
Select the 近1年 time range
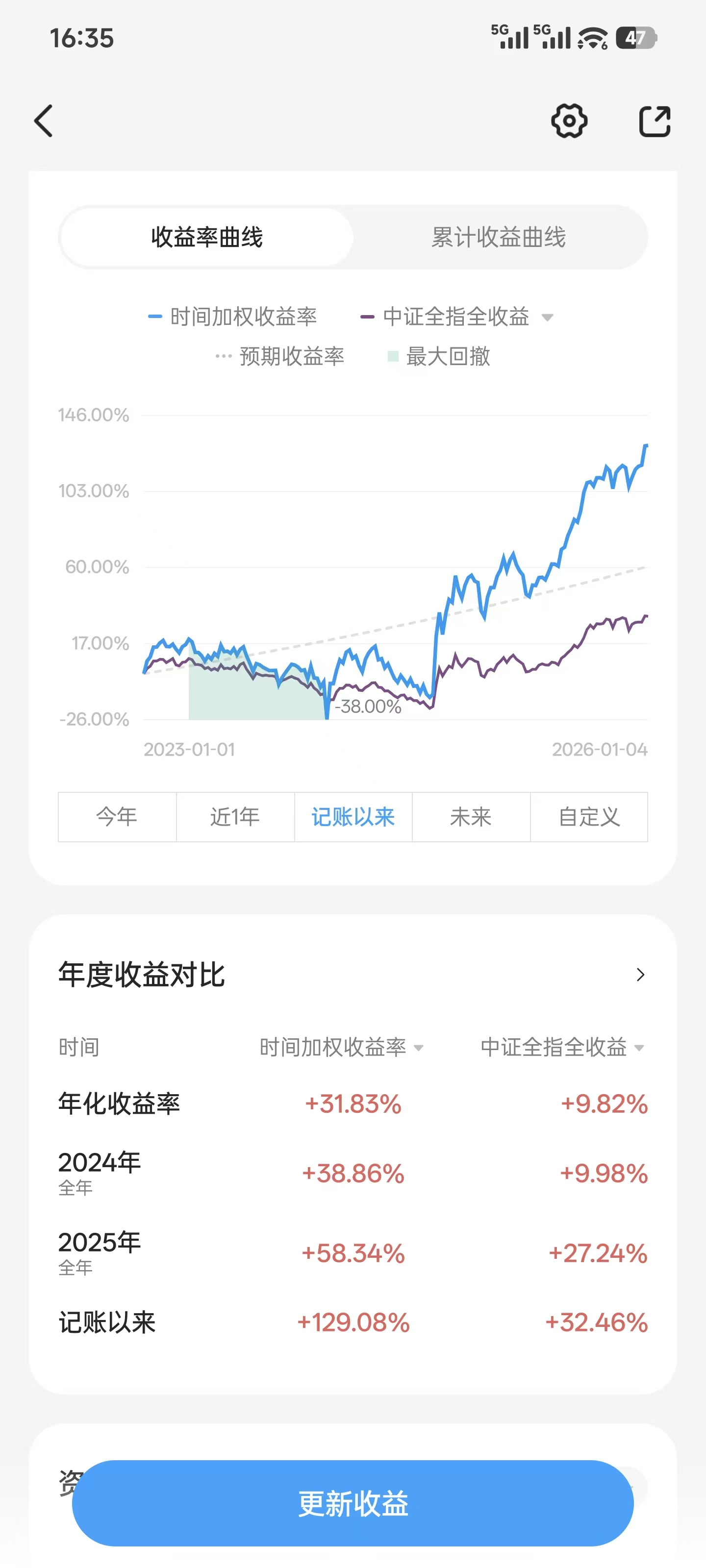pyautogui.click(x=235, y=817)
